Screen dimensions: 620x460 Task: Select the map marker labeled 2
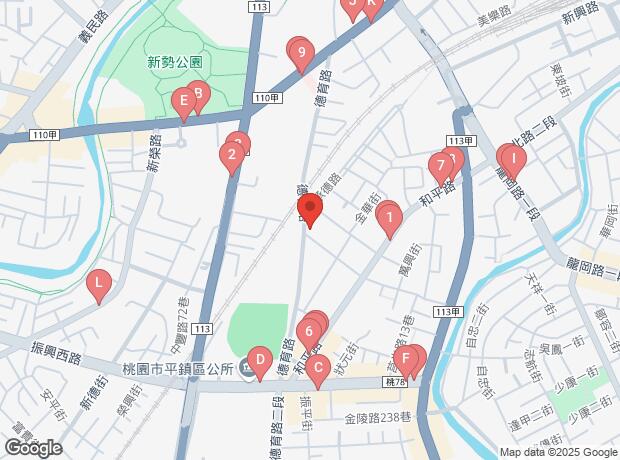pos(232,155)
